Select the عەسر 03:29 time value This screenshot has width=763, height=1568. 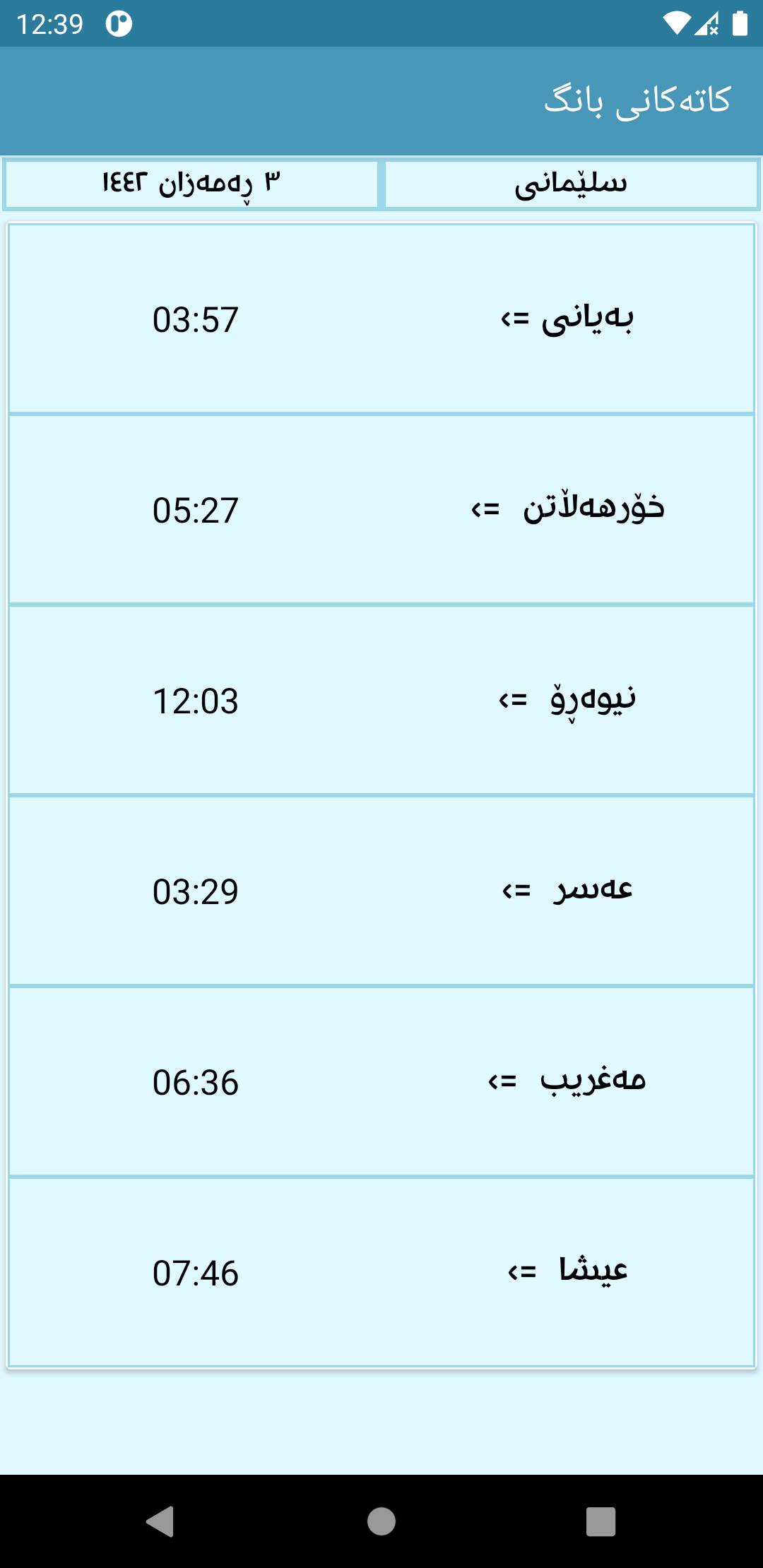(x=196, y=891)
